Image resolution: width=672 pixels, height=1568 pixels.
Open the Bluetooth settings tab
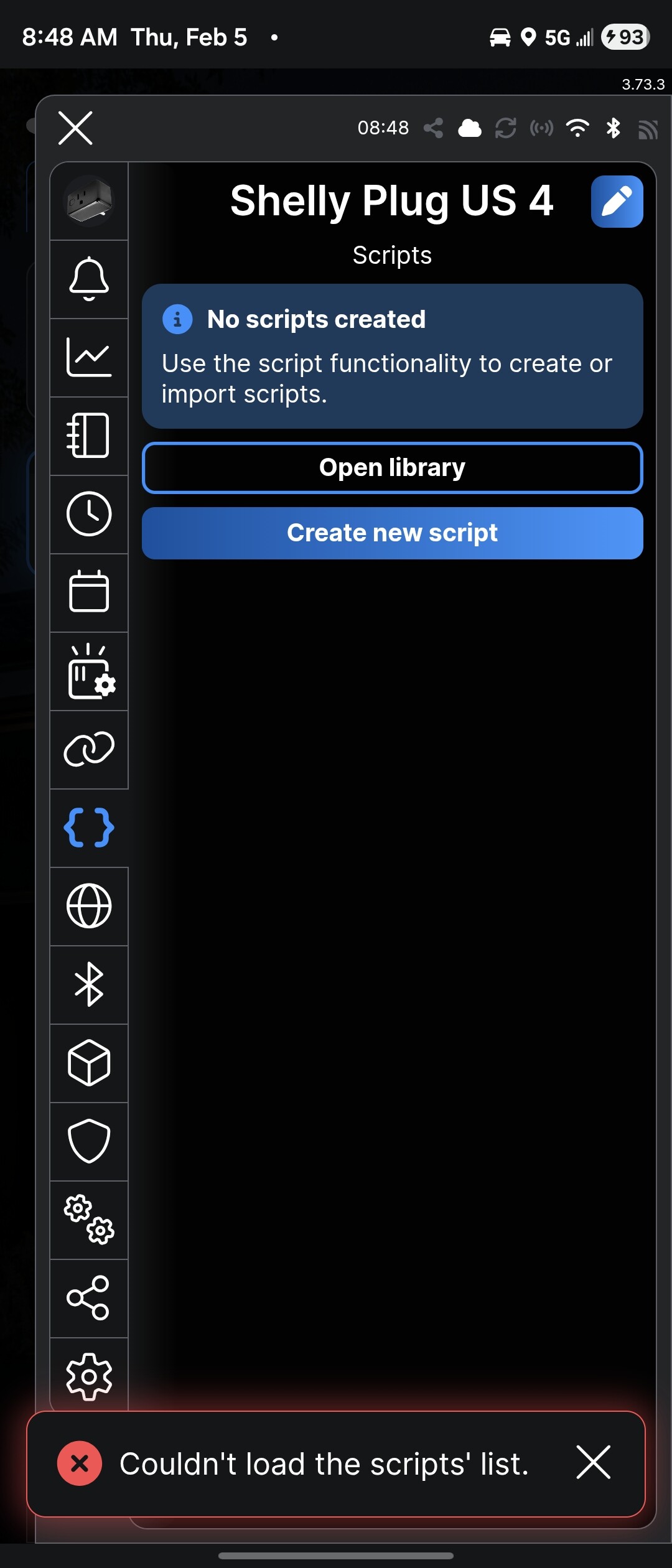(89, 984)
